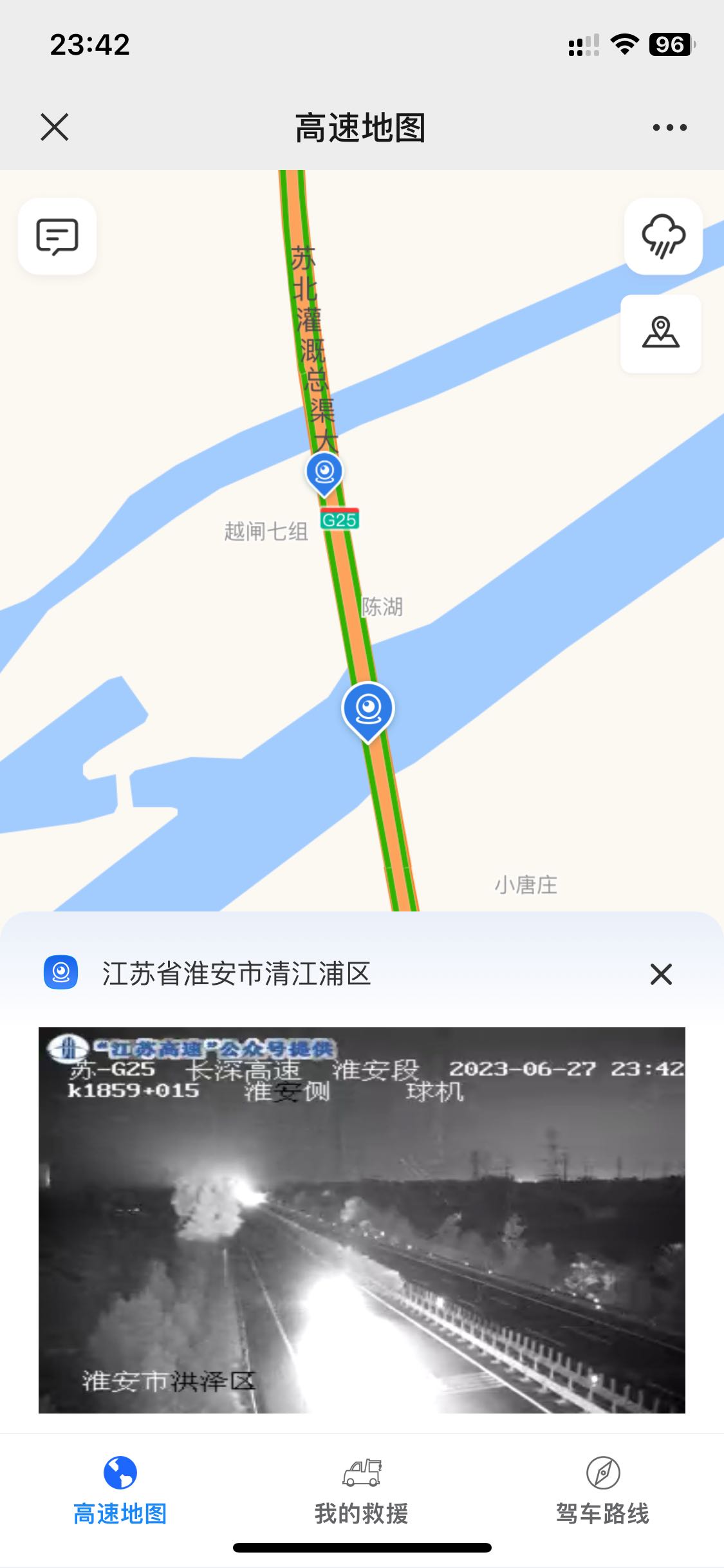This screenshot has height=1568, width=724.
Task: Dismiss the 江苏省淮安市清江浦区 camera panel
Action: pos(661,974)
